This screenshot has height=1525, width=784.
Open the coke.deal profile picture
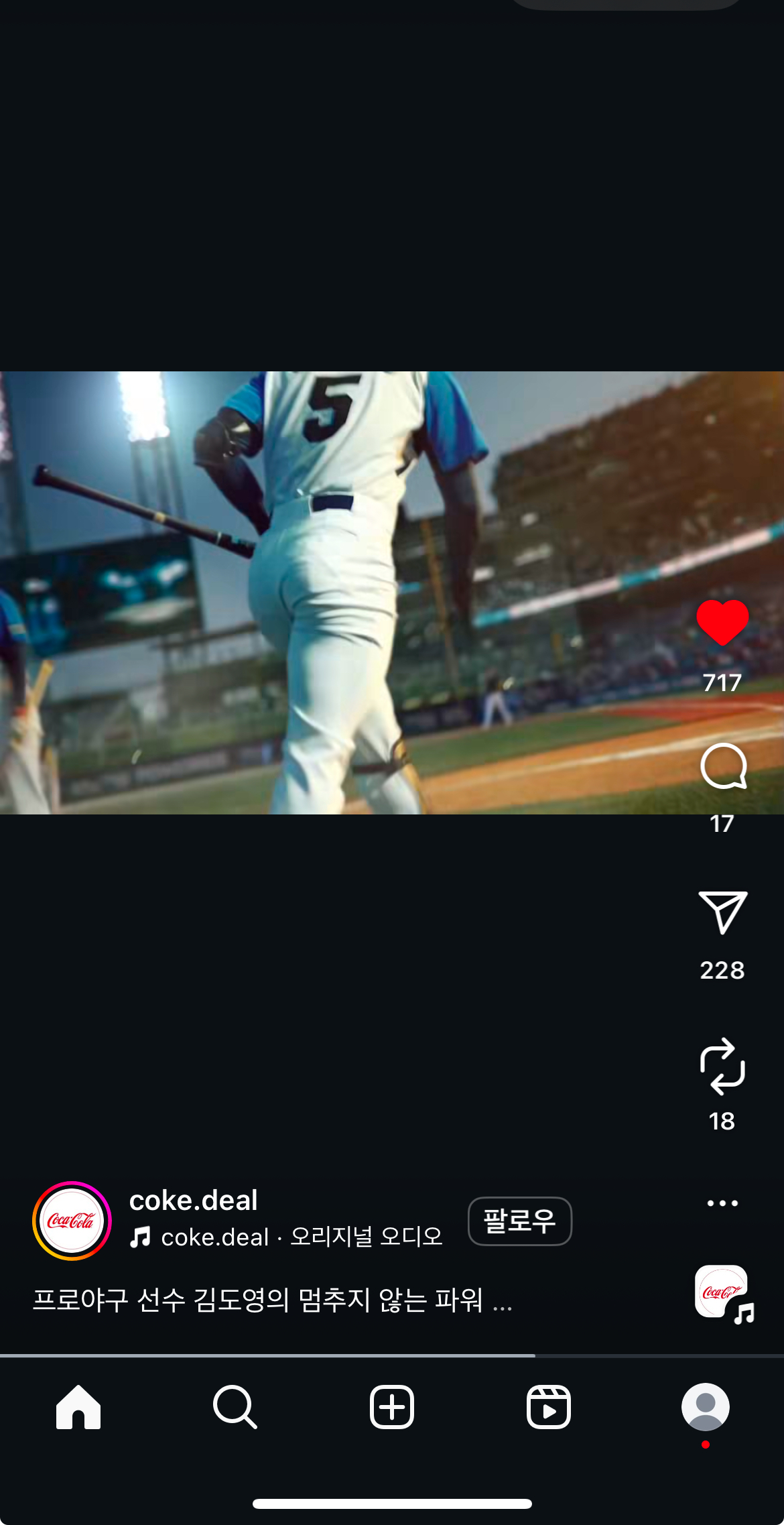[72, 1221]
